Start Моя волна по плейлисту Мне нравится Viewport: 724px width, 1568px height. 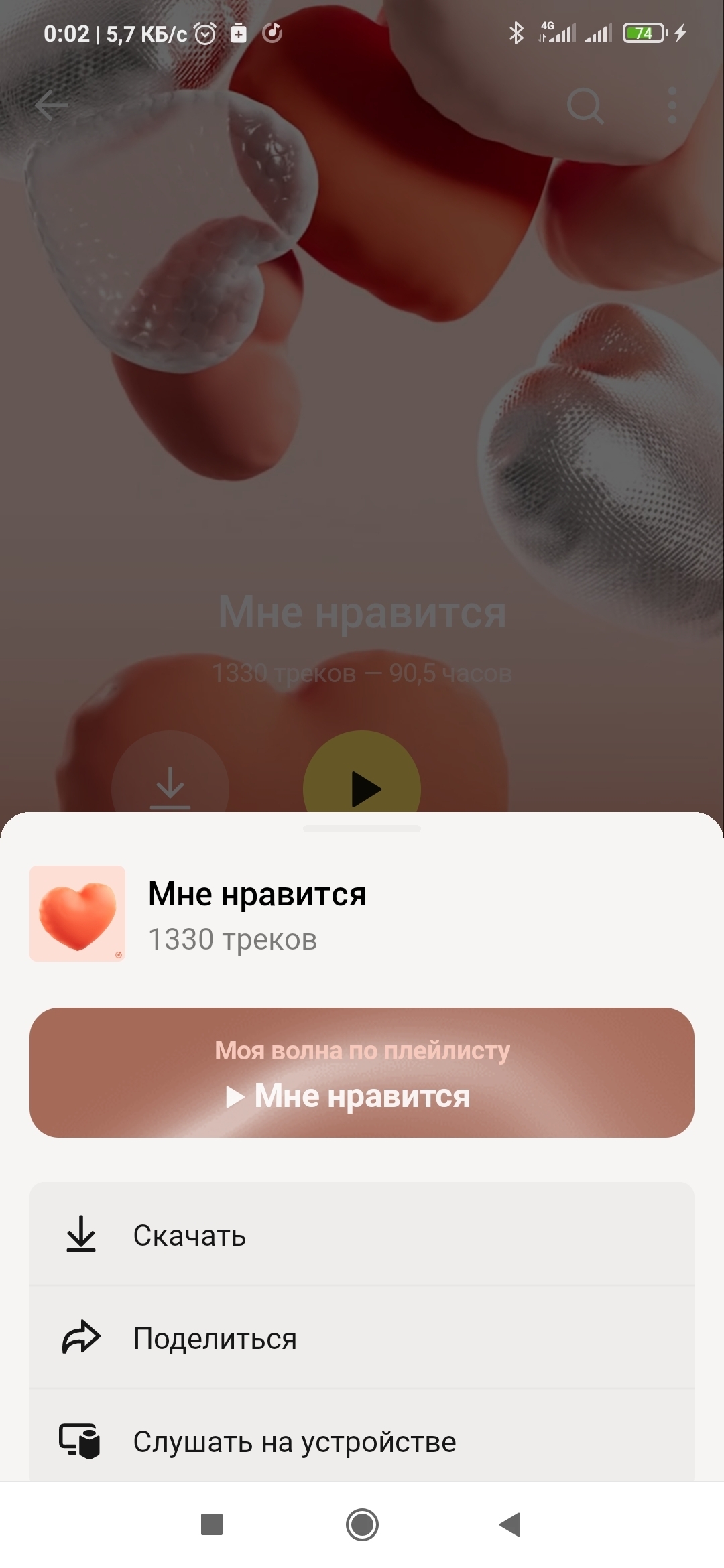point(362,1072)
